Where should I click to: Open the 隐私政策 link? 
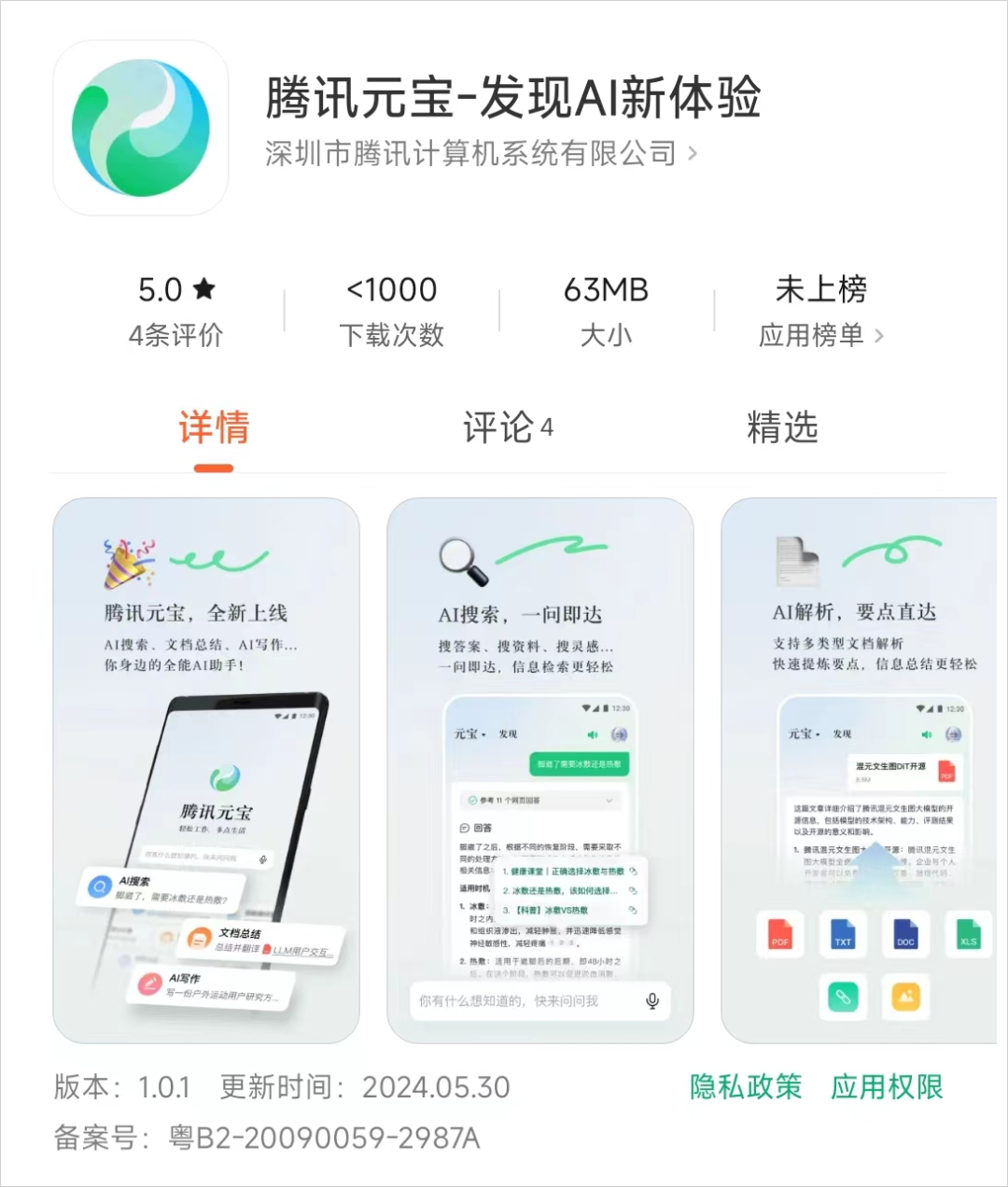point(746,1087)
